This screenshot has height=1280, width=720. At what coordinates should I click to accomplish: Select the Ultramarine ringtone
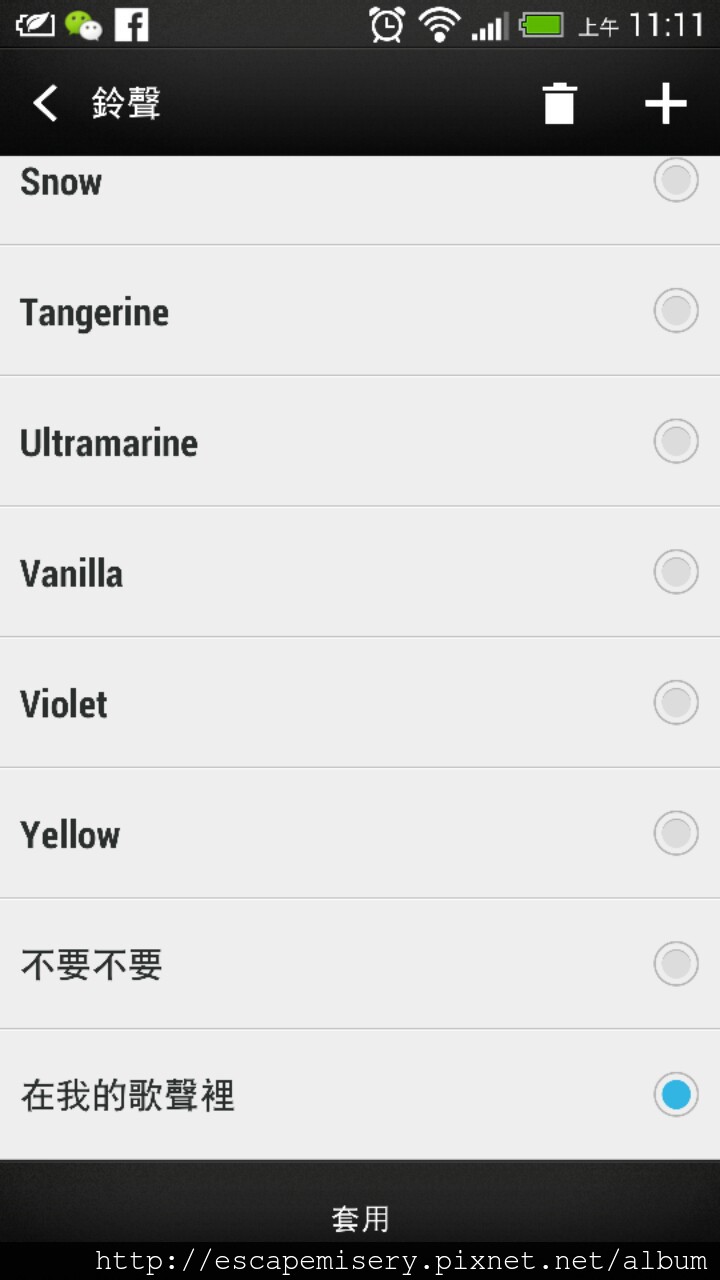tap(360, 441)
